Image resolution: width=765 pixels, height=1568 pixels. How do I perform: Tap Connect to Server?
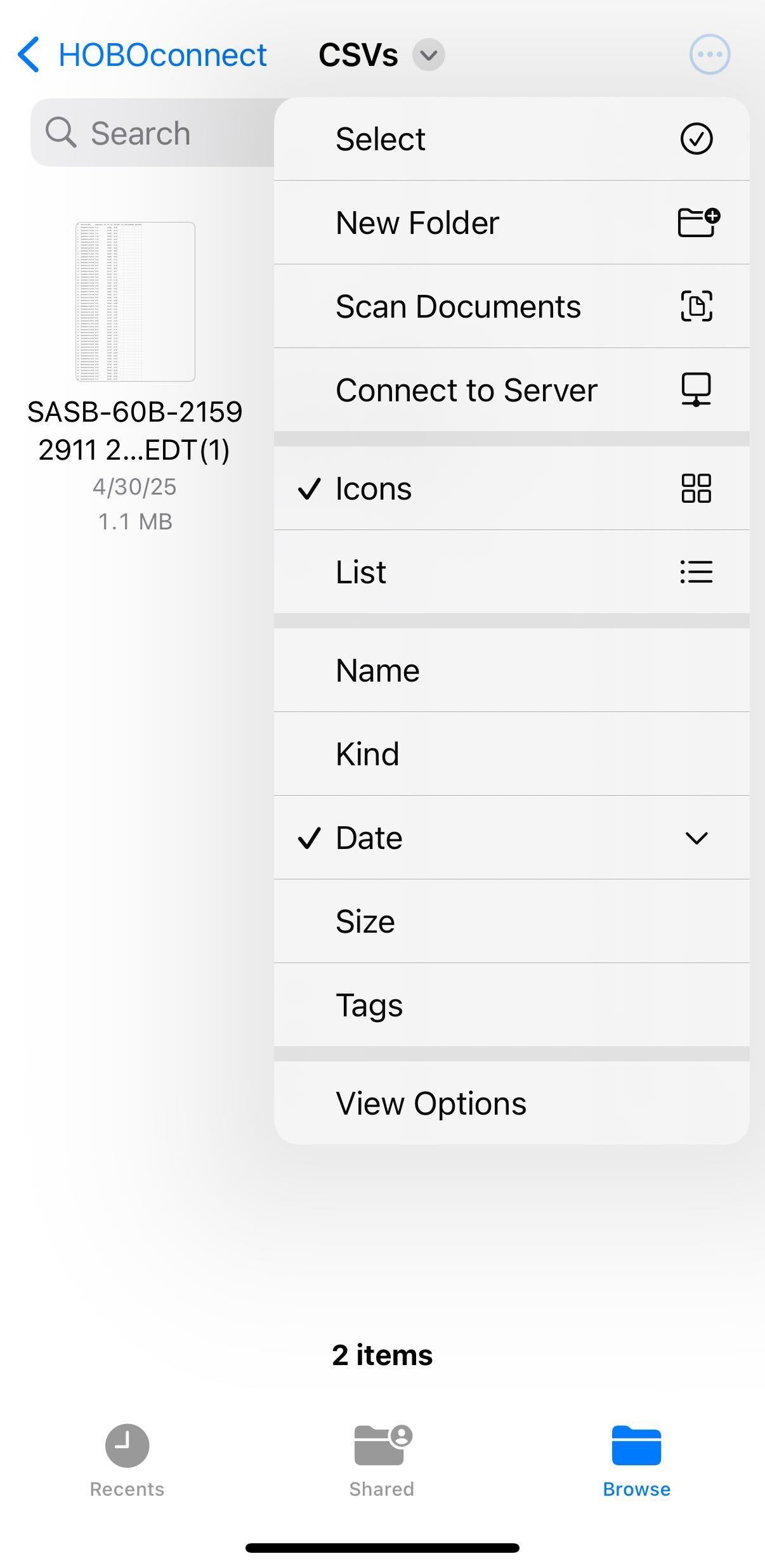(511, 390)
